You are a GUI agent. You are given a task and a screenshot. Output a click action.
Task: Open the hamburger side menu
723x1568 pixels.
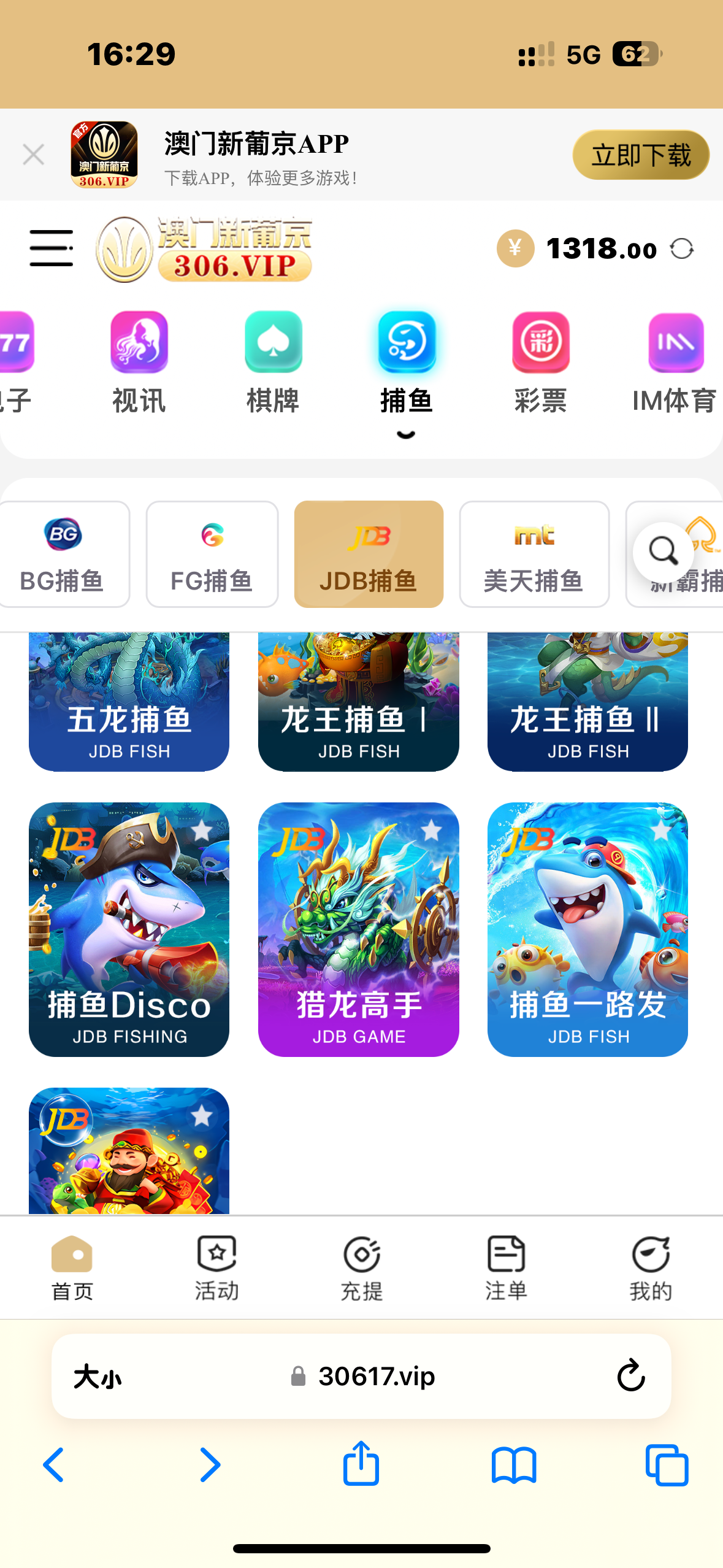[52, 248]
